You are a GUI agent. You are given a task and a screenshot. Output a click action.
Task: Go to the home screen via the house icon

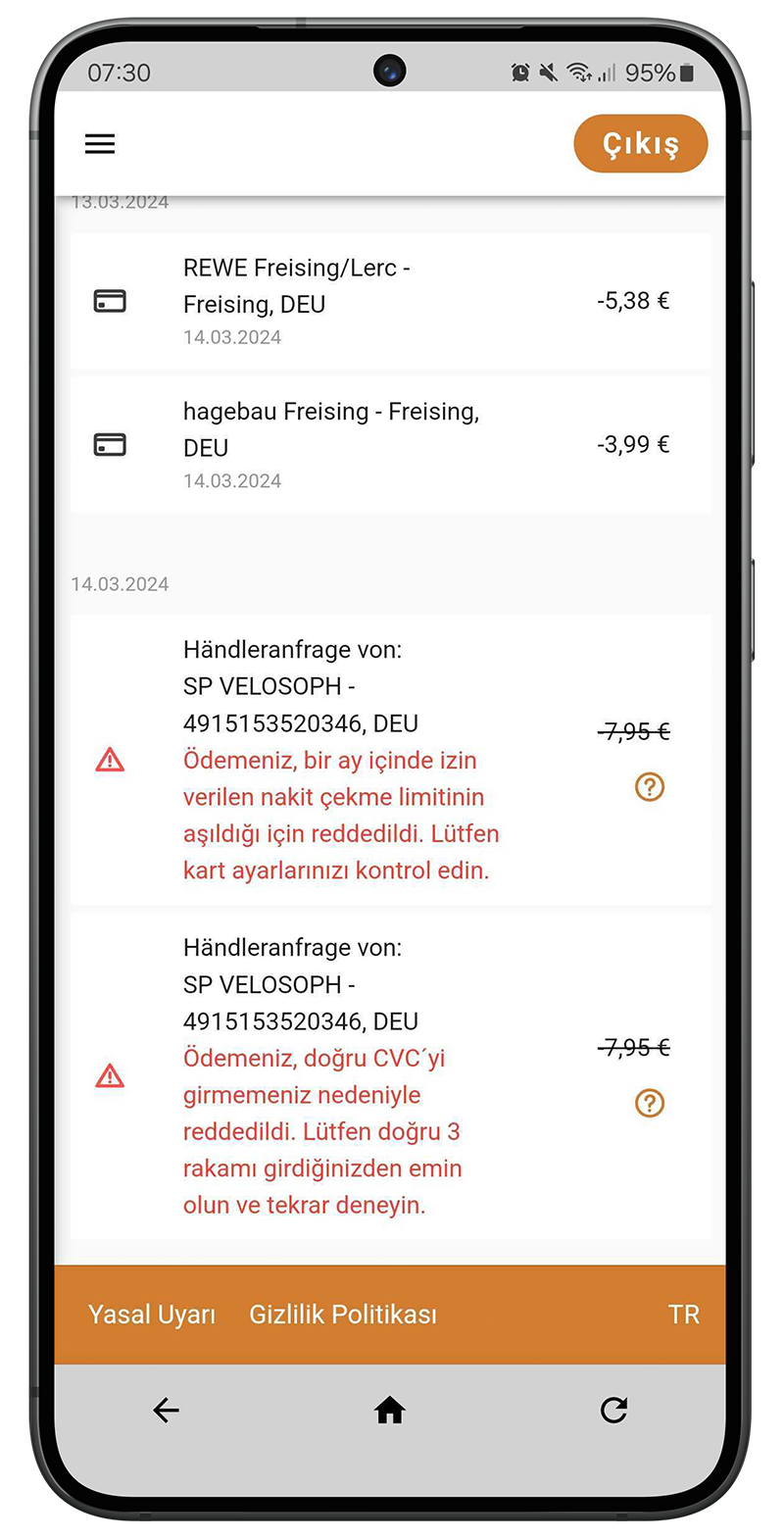tap(390, 1411)
